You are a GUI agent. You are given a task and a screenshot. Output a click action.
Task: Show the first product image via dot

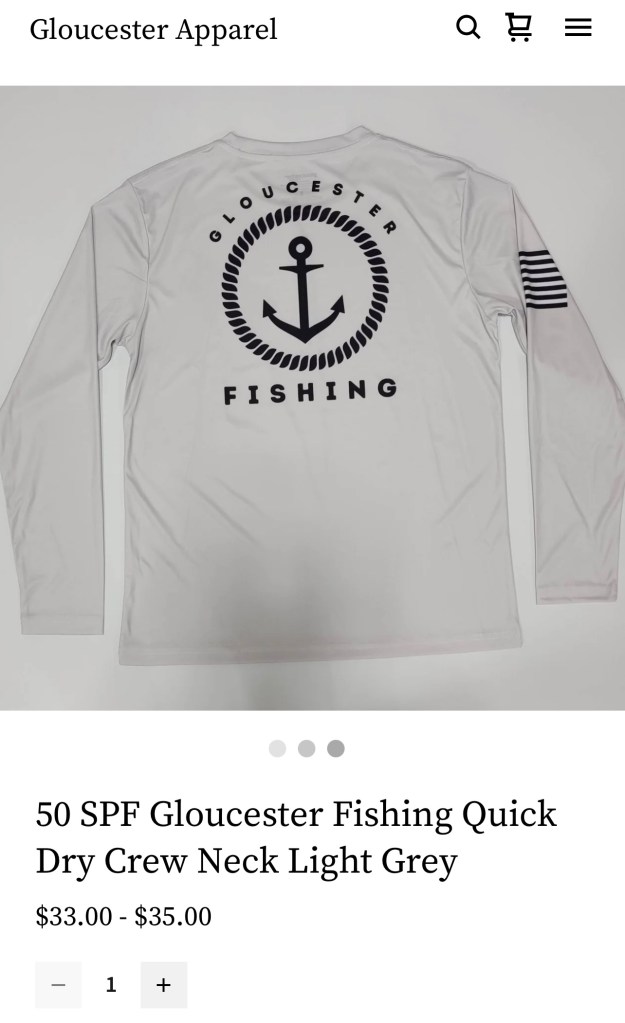(x=278, y=748)
